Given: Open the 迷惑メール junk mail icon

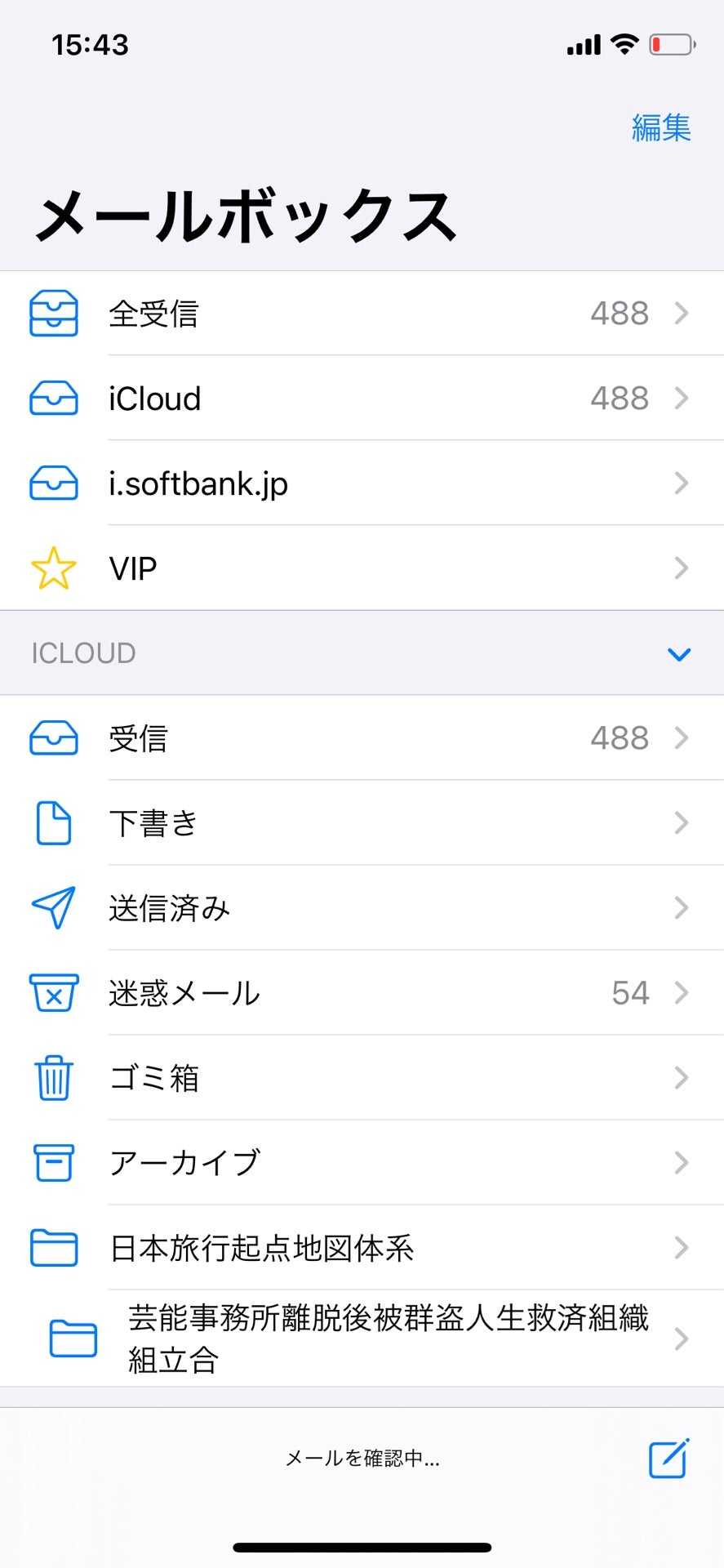Looking at the screenshot, I should (53, 993).
